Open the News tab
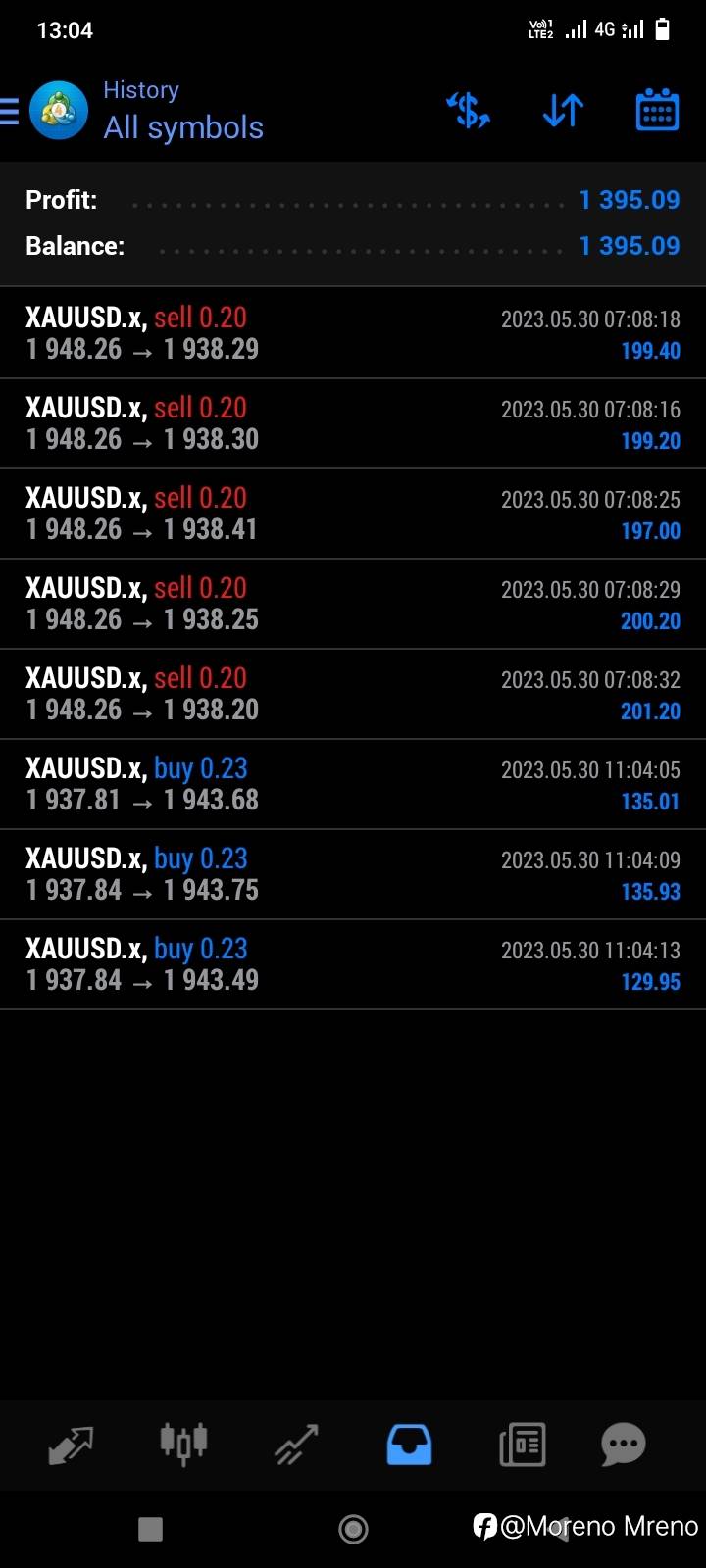The image size is (706, 1568). tap(522, 1445)
